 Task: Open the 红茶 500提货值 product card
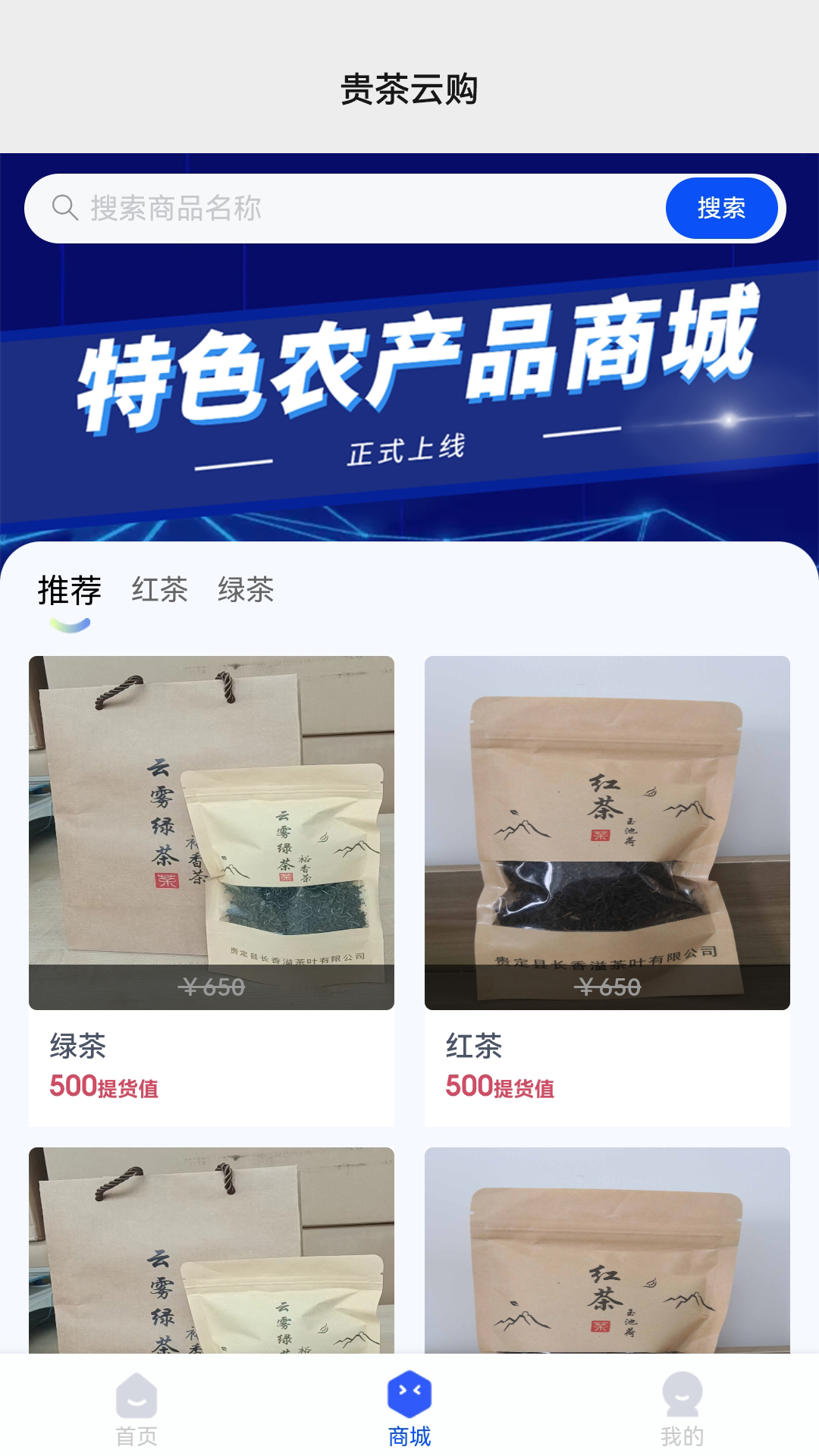click(607, 887)
